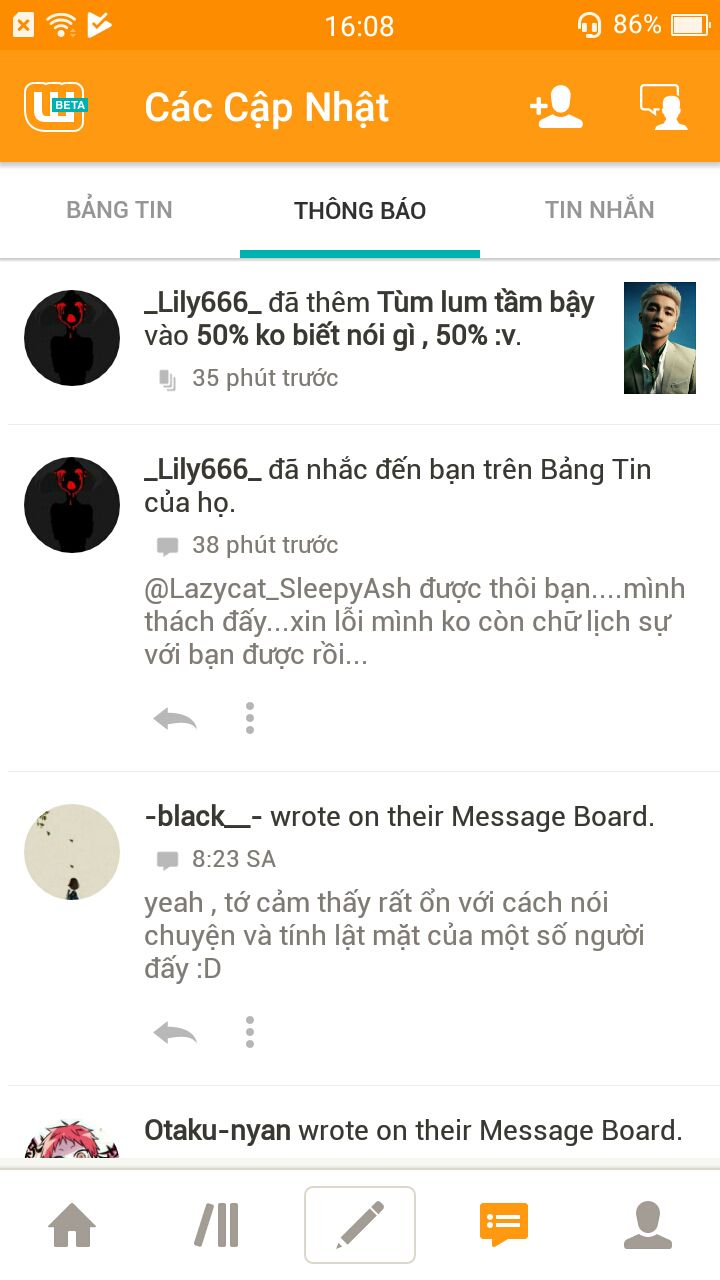
Task: Select the Thông Báo tab
Action: (360, 210)
